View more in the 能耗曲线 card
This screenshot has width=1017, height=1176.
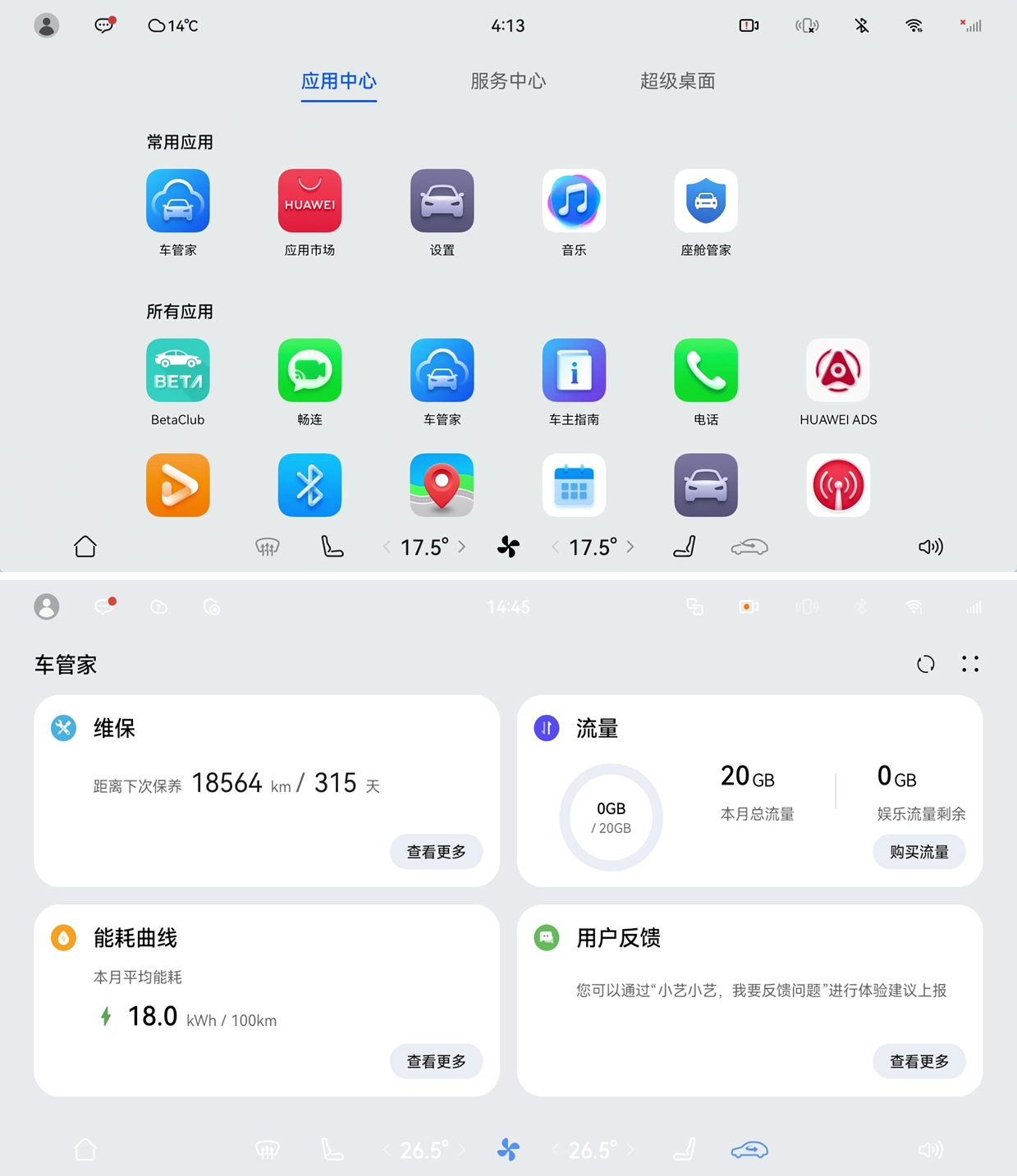(436, 1061)
